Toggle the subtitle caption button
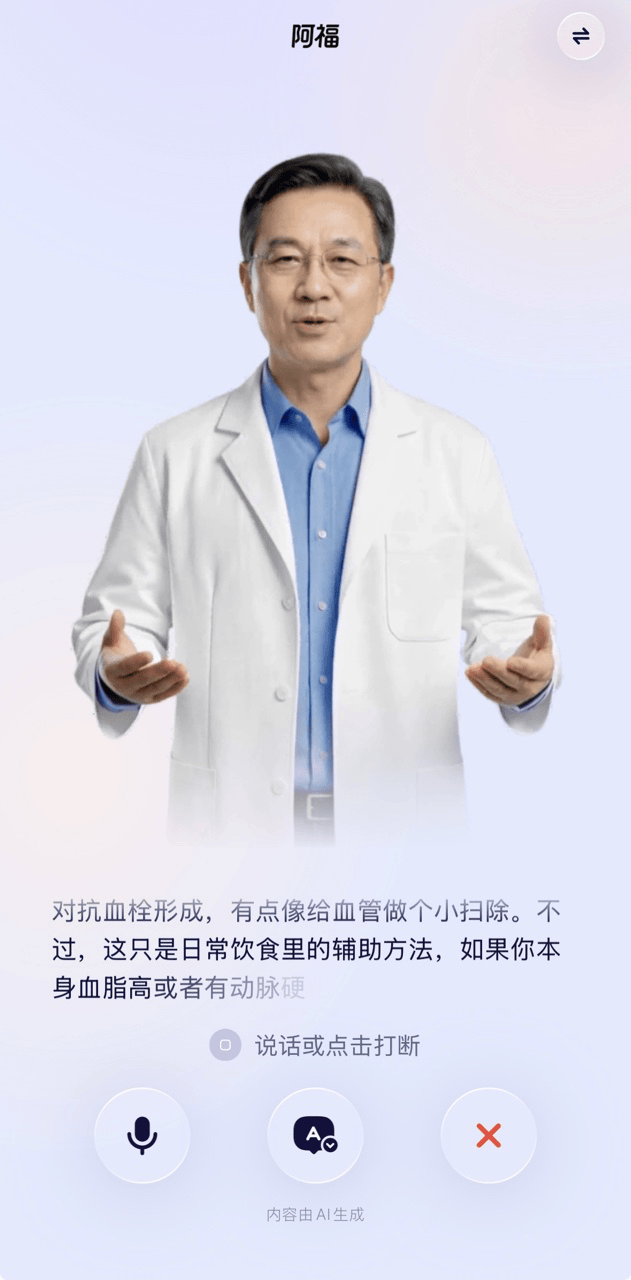 [315, 1135]
